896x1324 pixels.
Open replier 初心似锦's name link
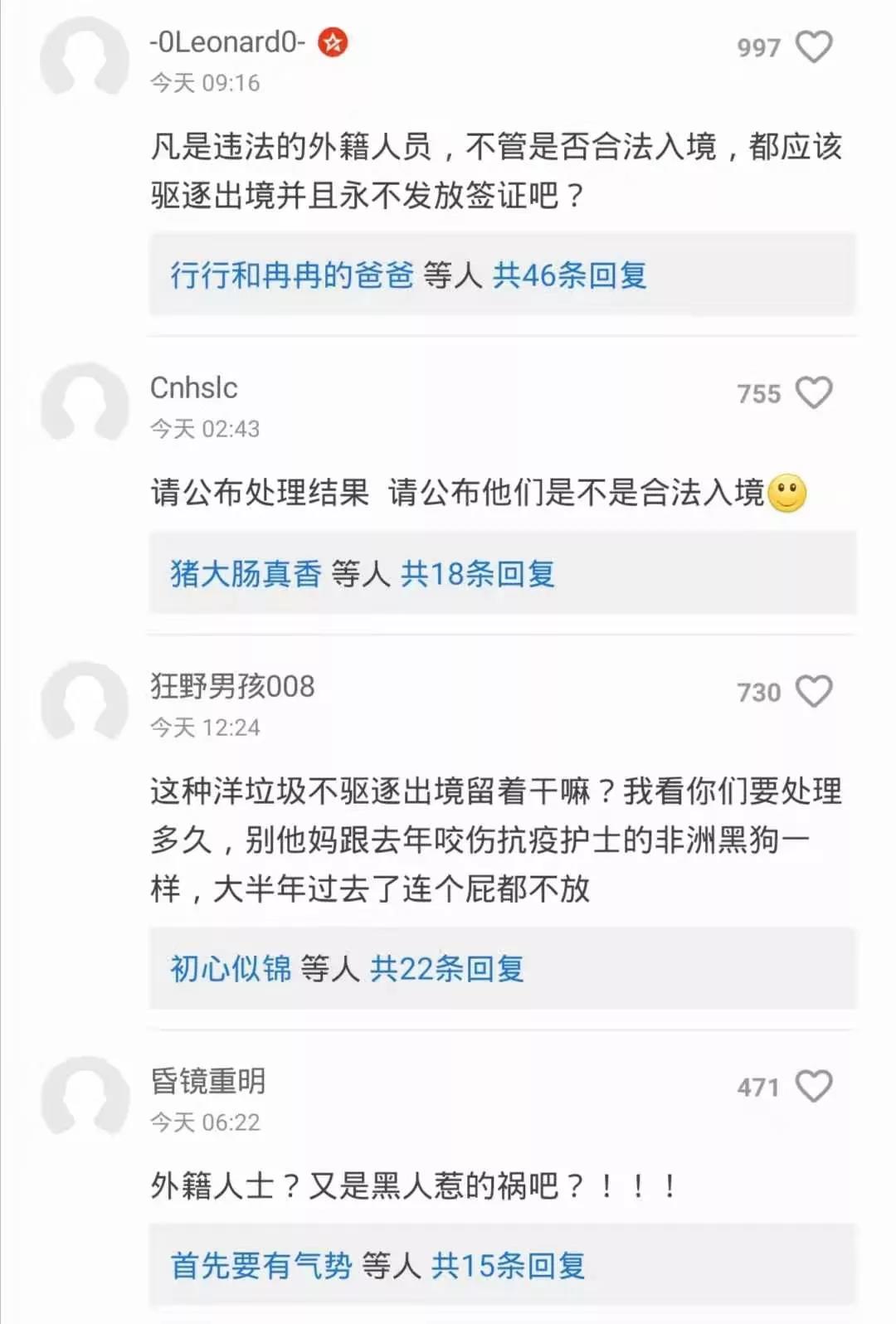tap(231, 969)
